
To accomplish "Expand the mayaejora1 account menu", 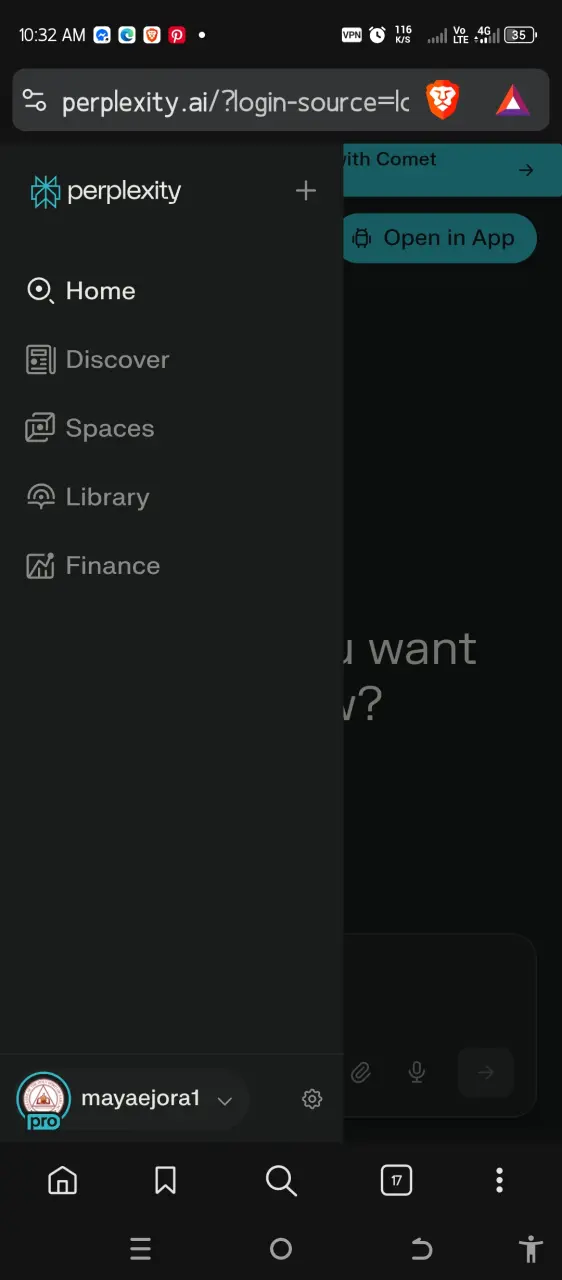I will [x=131, y=1100].
